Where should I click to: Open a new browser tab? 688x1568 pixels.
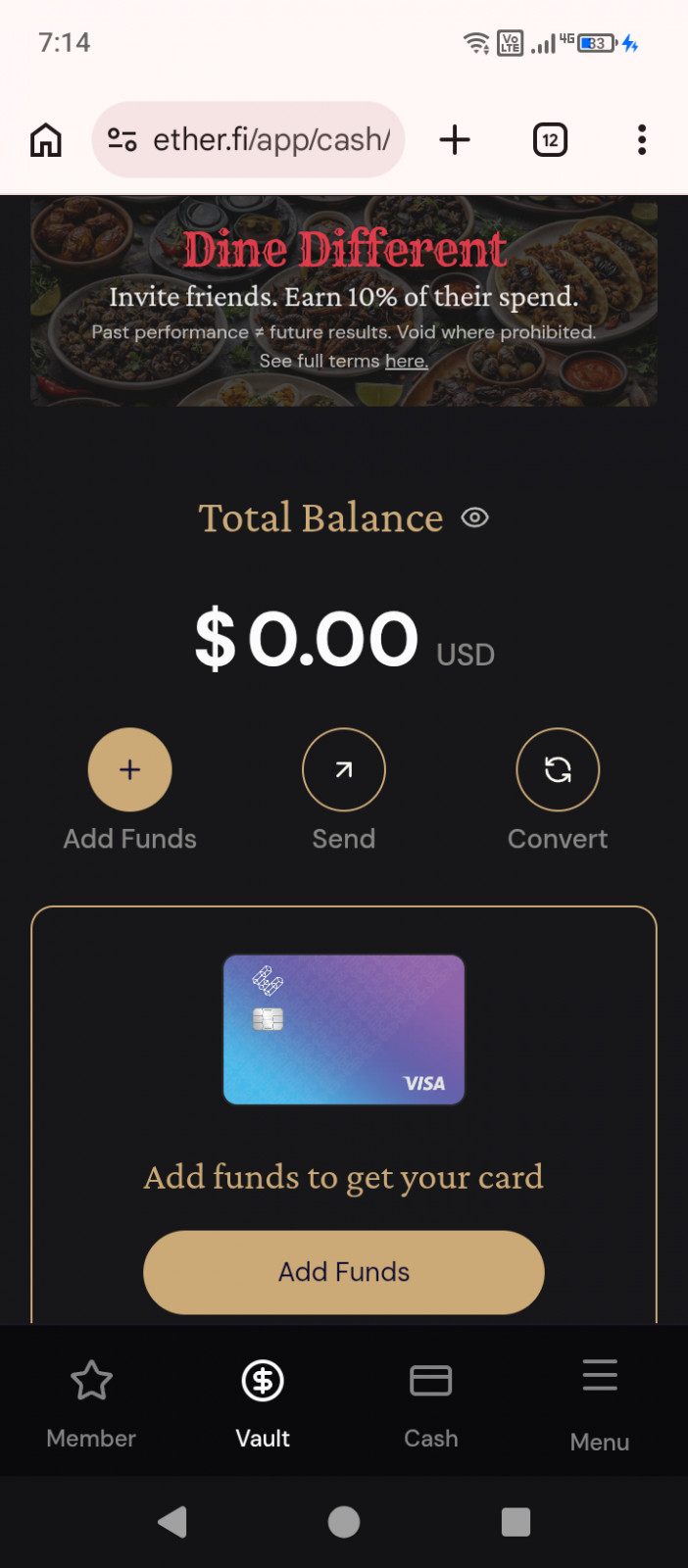point(455,140)
